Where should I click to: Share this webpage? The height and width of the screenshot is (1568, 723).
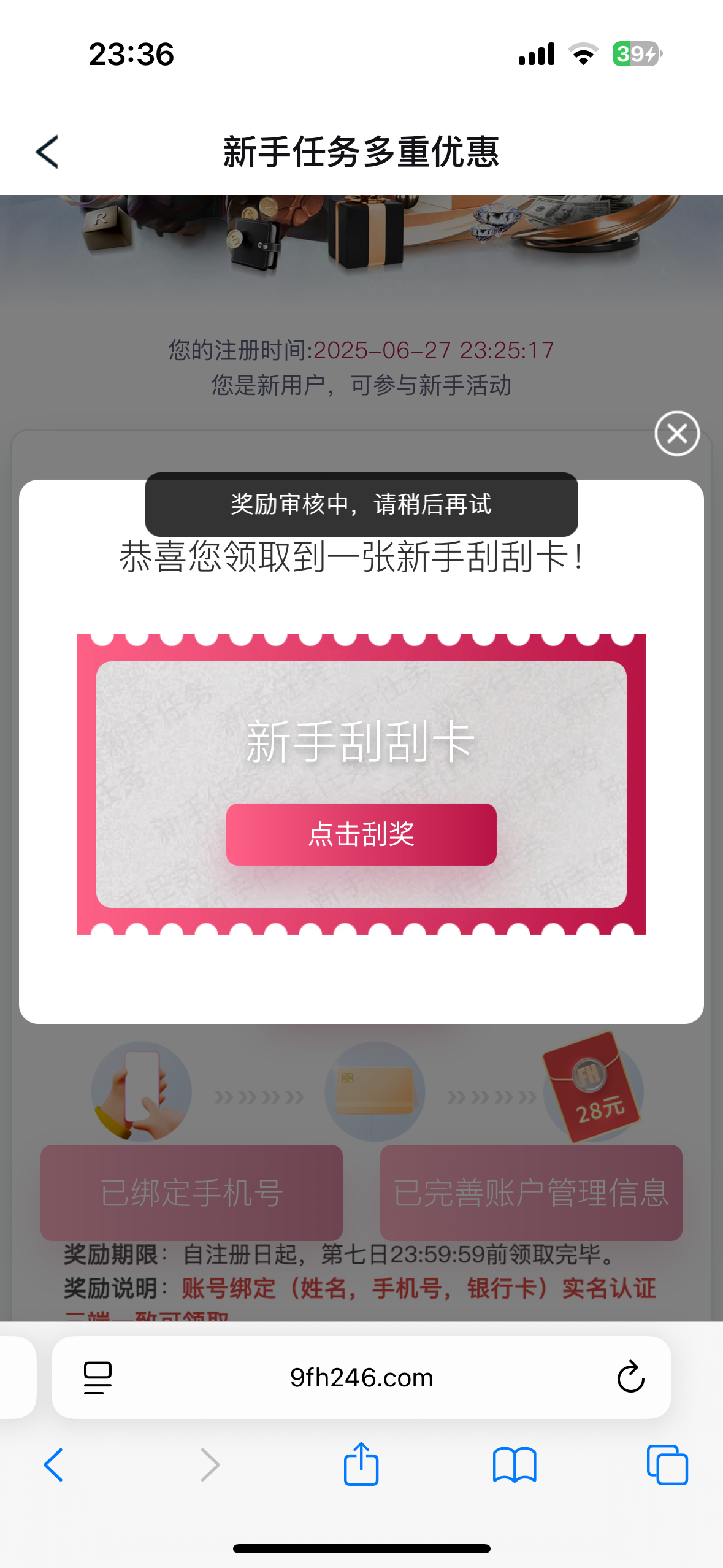pyautogui.click(x=361, y=1464)
